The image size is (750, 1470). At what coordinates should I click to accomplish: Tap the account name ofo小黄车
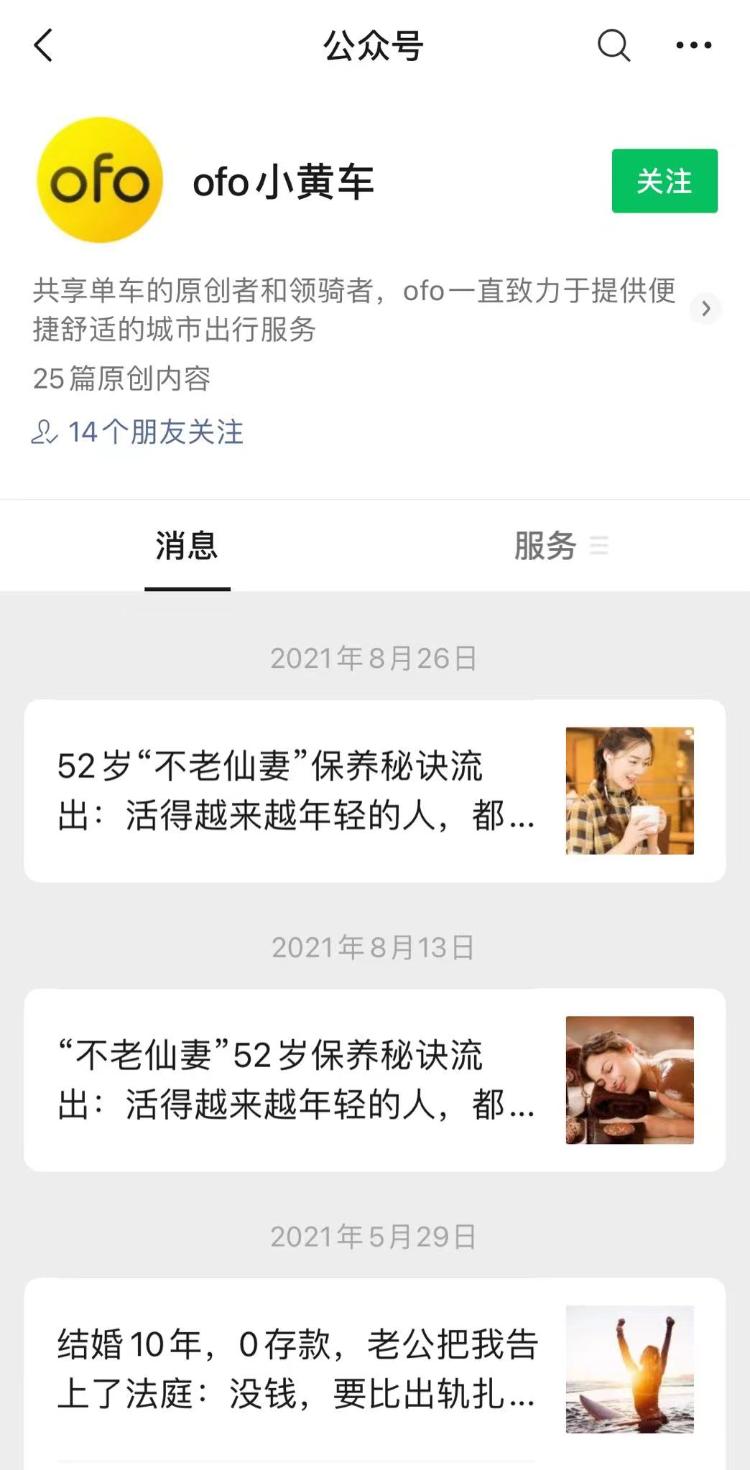point(283,183)
